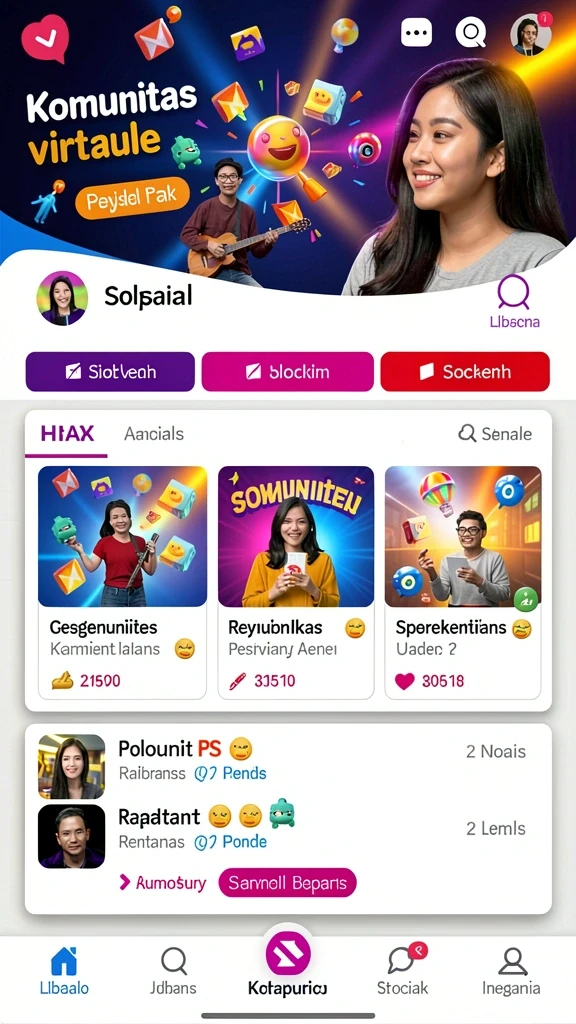Open the Reyiubnlkas community card
576x1024 pixels.
(x=296, y=583)
